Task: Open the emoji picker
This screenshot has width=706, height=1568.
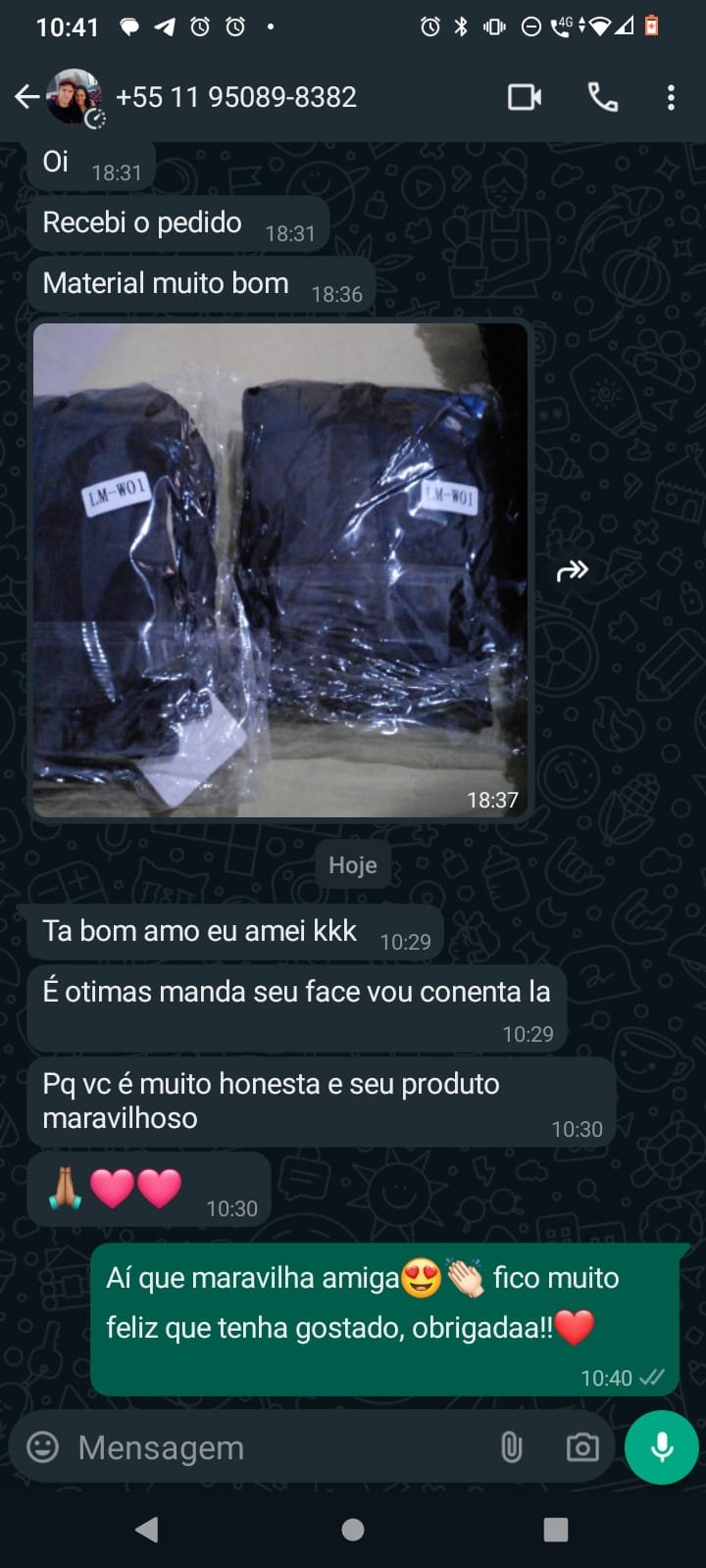Action: [x=42, y=1446]
